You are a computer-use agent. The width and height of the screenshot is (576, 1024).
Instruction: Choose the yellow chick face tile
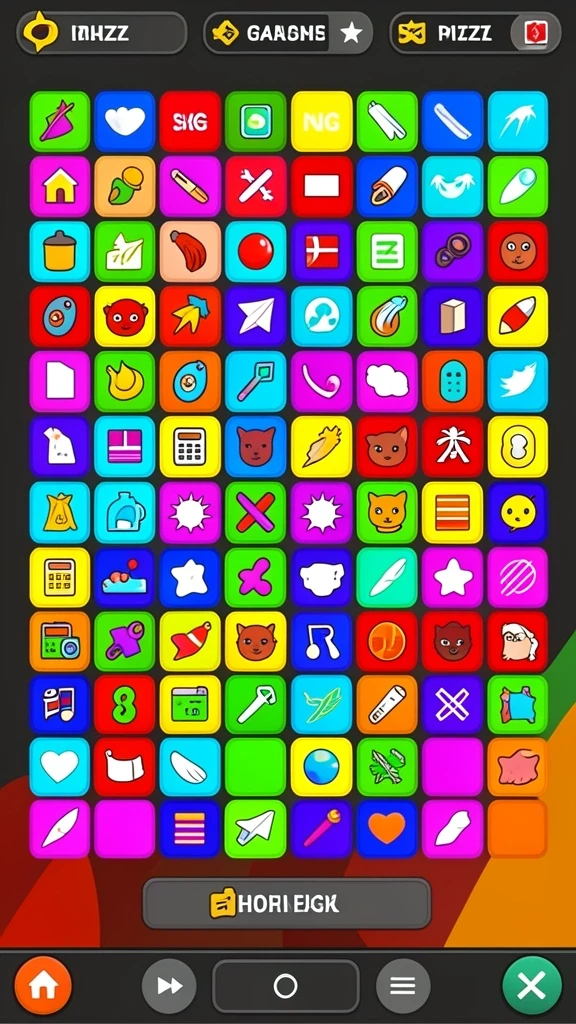pyautogui.click(x=517, y=512)
